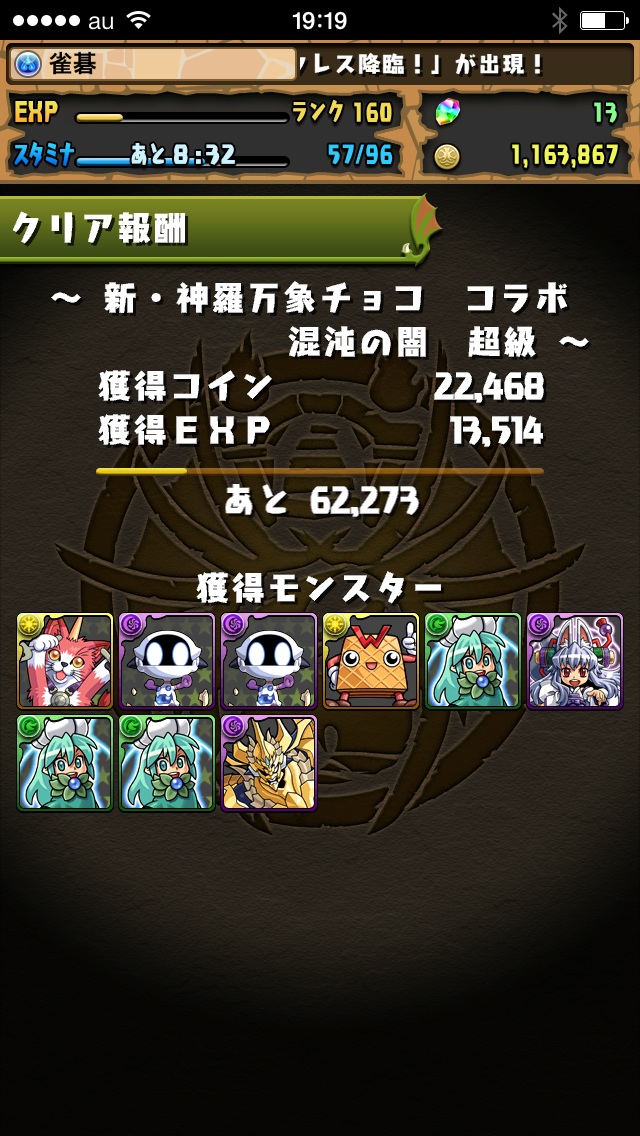640x1136 pixels.
Task: Select the waffle monster tile
Action: coord(371,661)
